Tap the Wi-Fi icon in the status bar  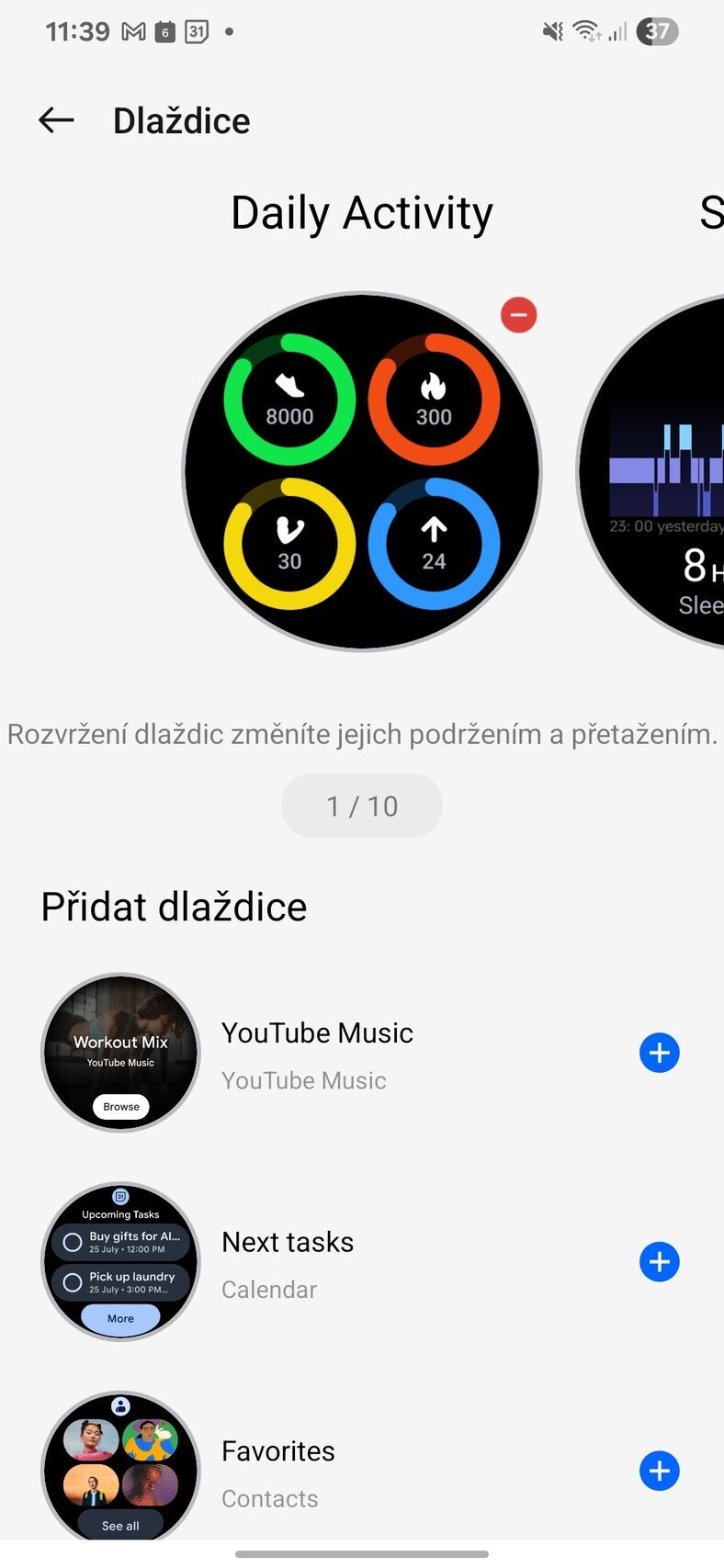coord(586,31)
